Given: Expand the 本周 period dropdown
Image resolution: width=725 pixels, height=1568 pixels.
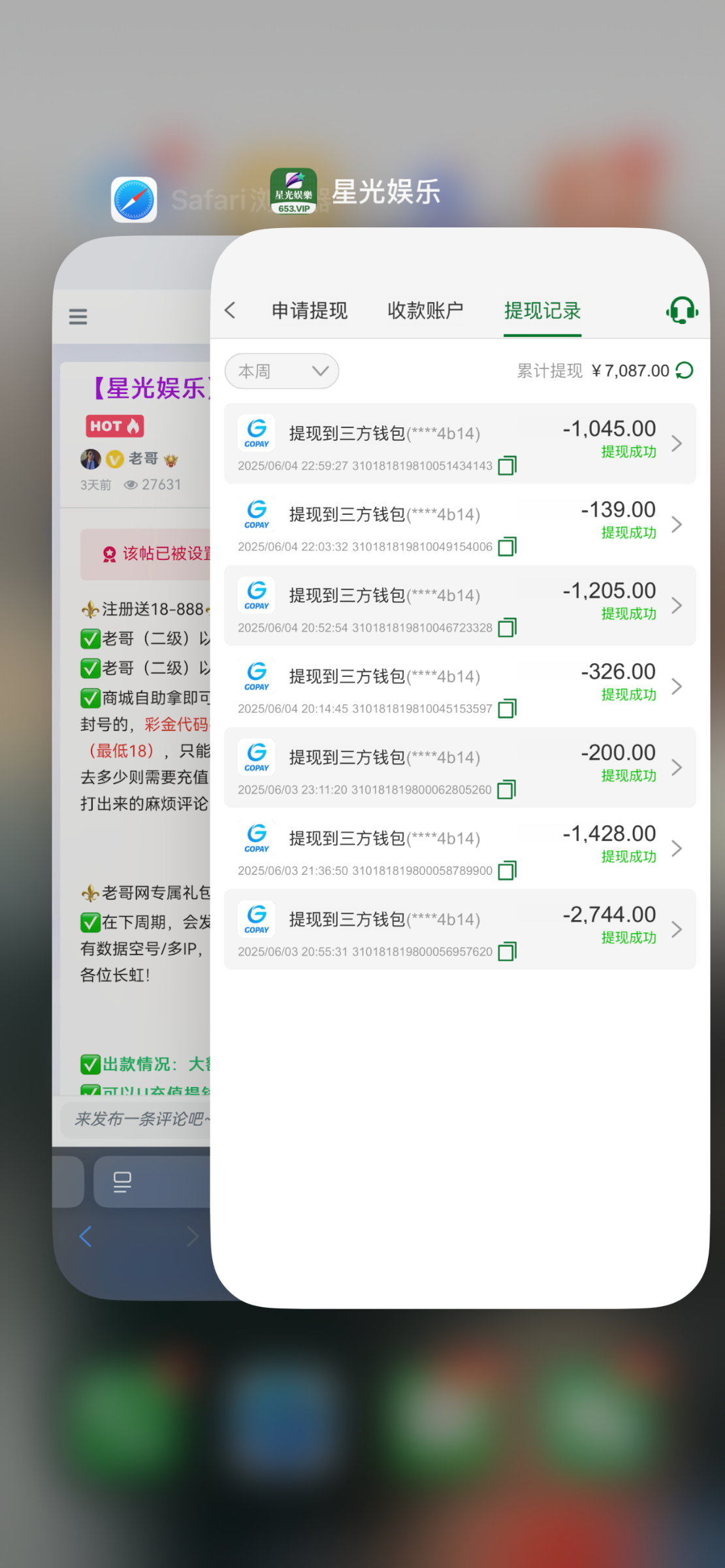Looking at the screenshot, I should click(x=282, y=371).
